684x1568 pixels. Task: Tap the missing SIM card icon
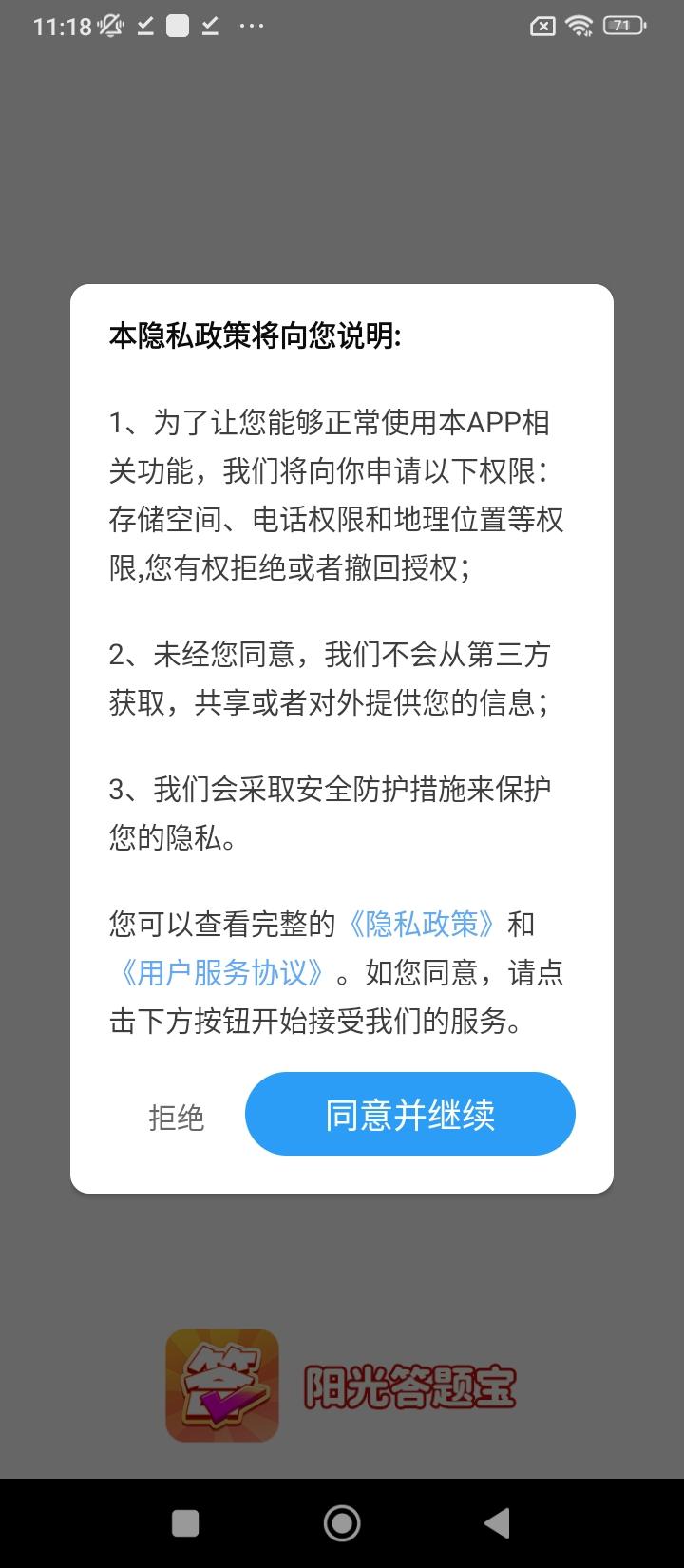tap(542, 26)
